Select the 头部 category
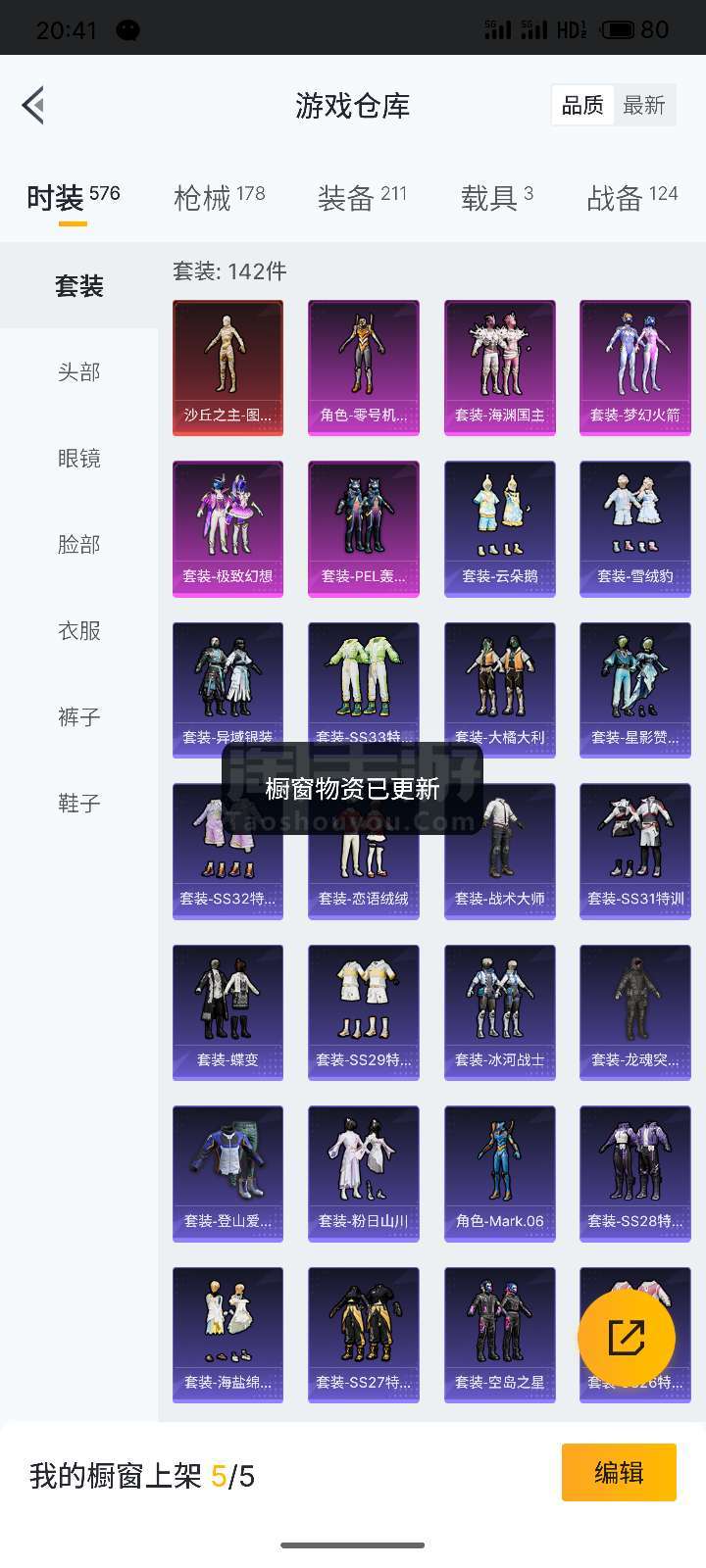 78,372
